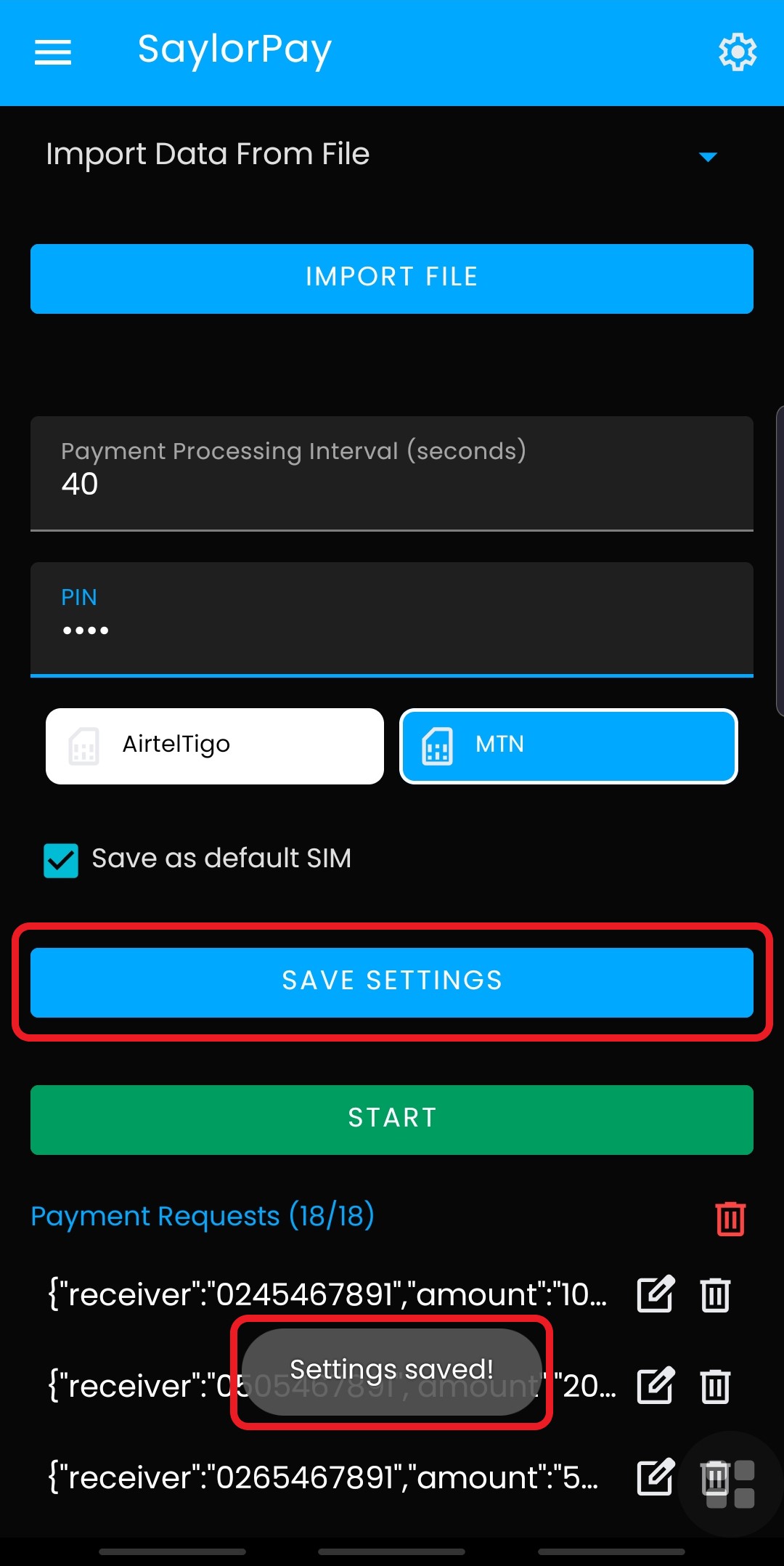Tap the Save Settings button
This screenshot has height=1566, width=784.
(392, 983)
